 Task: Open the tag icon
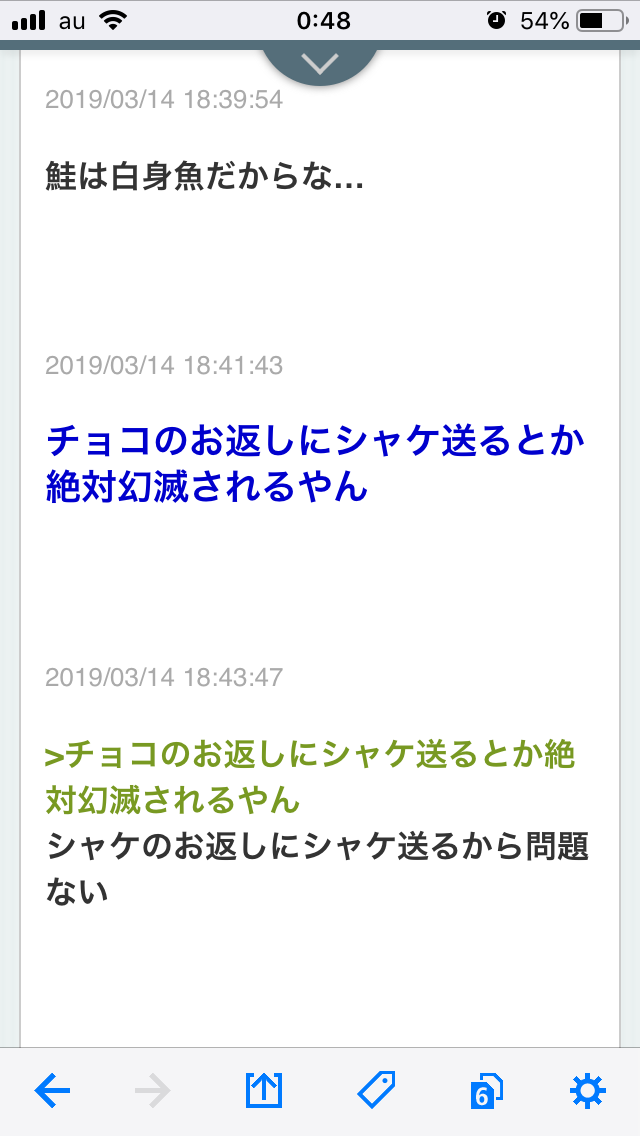(376, 1090)
